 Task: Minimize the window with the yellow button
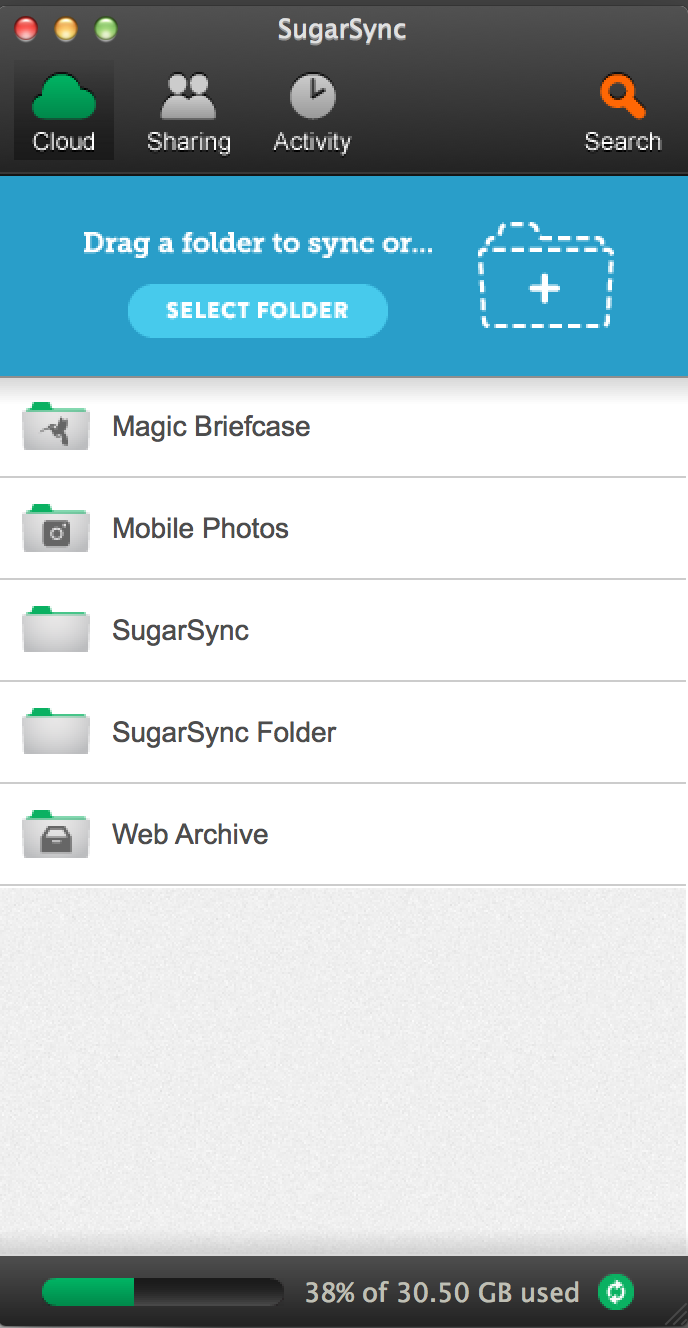coord(66,29)
